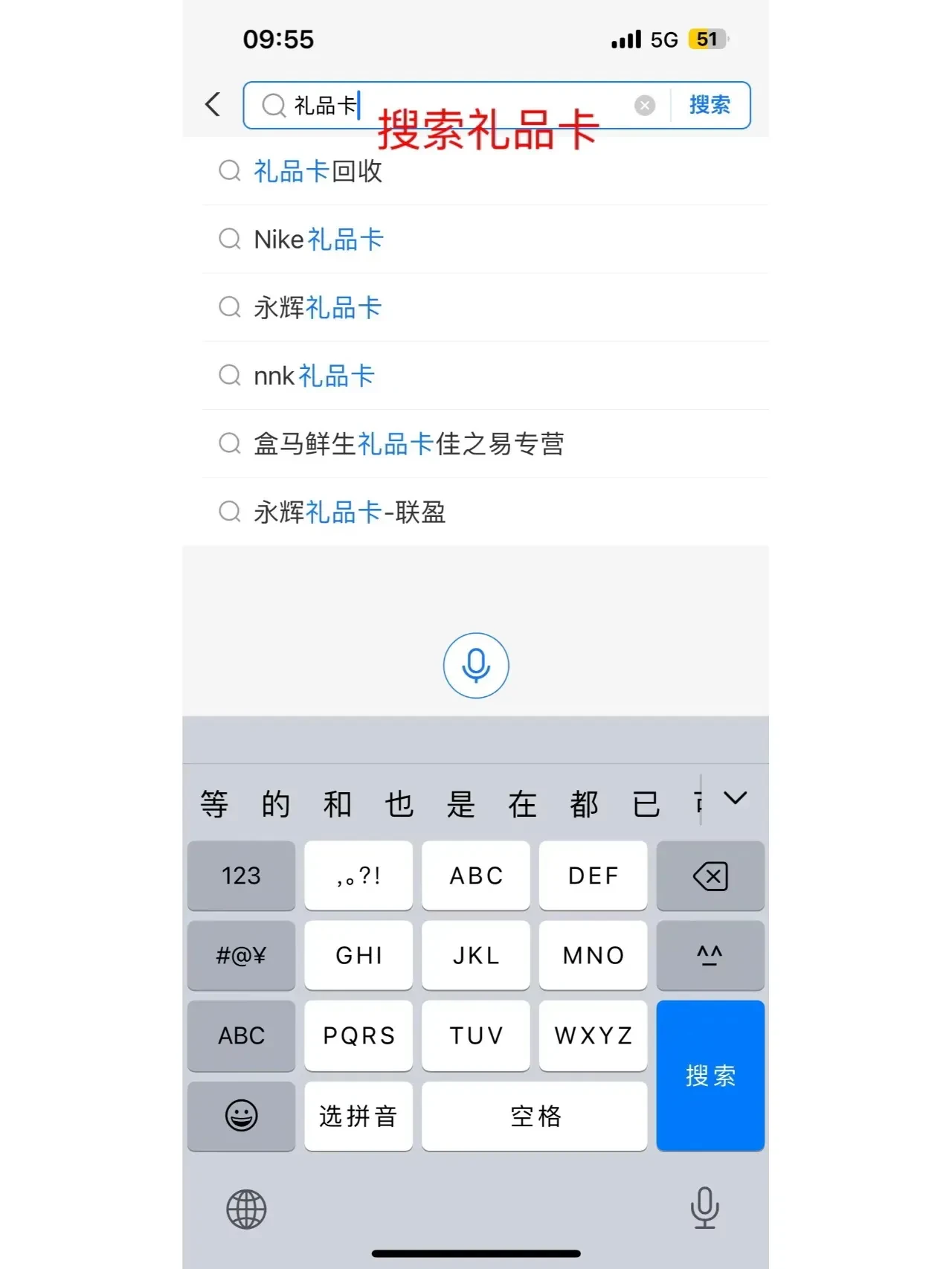
Task: Open the emoji keyboard via smiley icon
Action: (241, 1117)
